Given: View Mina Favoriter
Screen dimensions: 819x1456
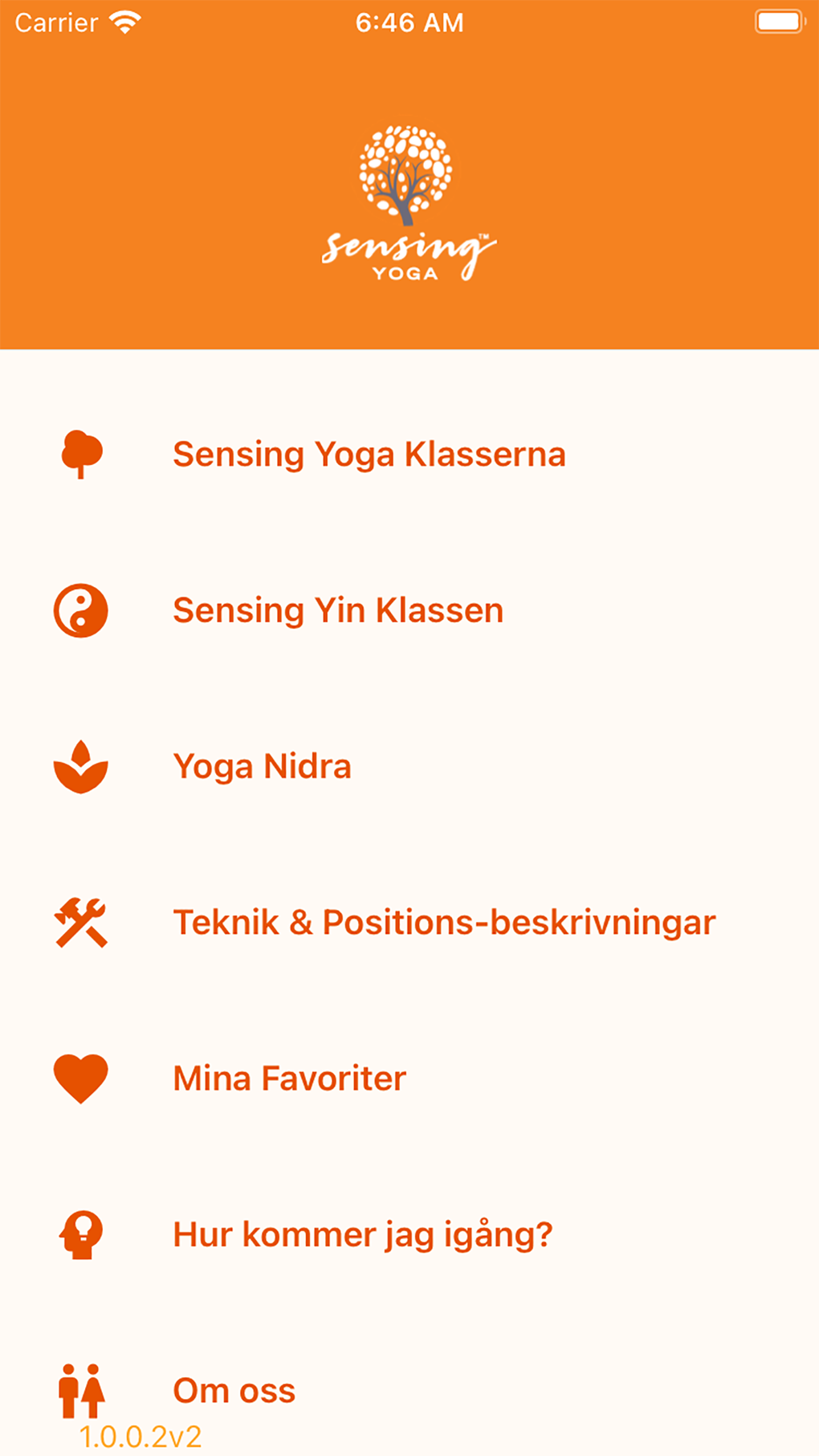Looking at the screenshot, I should click(x=289, y=1079).
